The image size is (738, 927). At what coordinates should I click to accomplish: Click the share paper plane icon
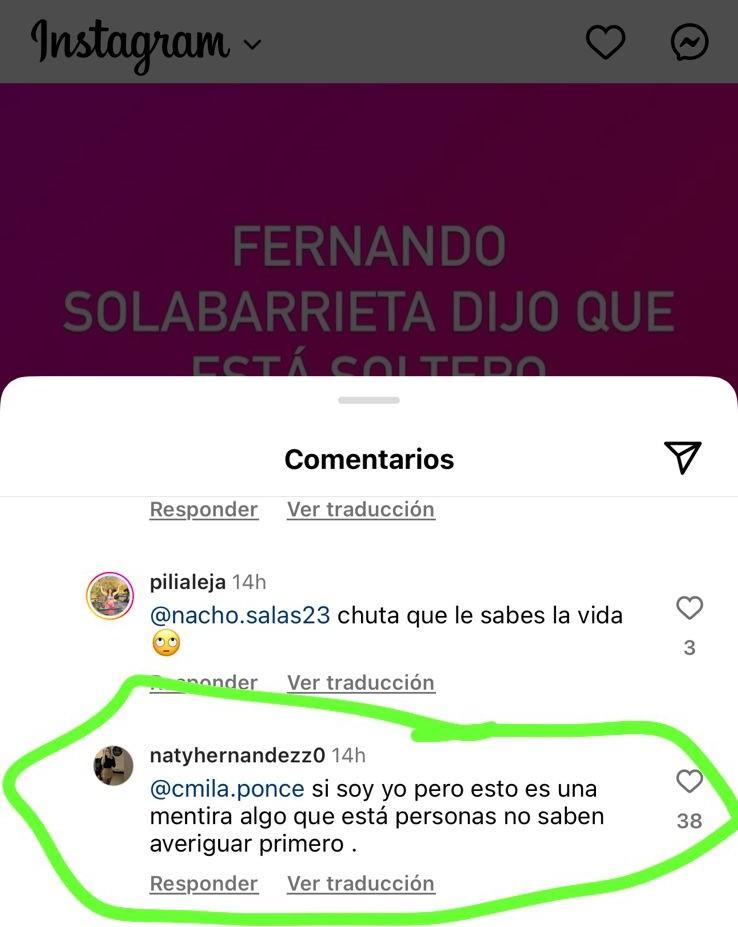coord(684,458)
